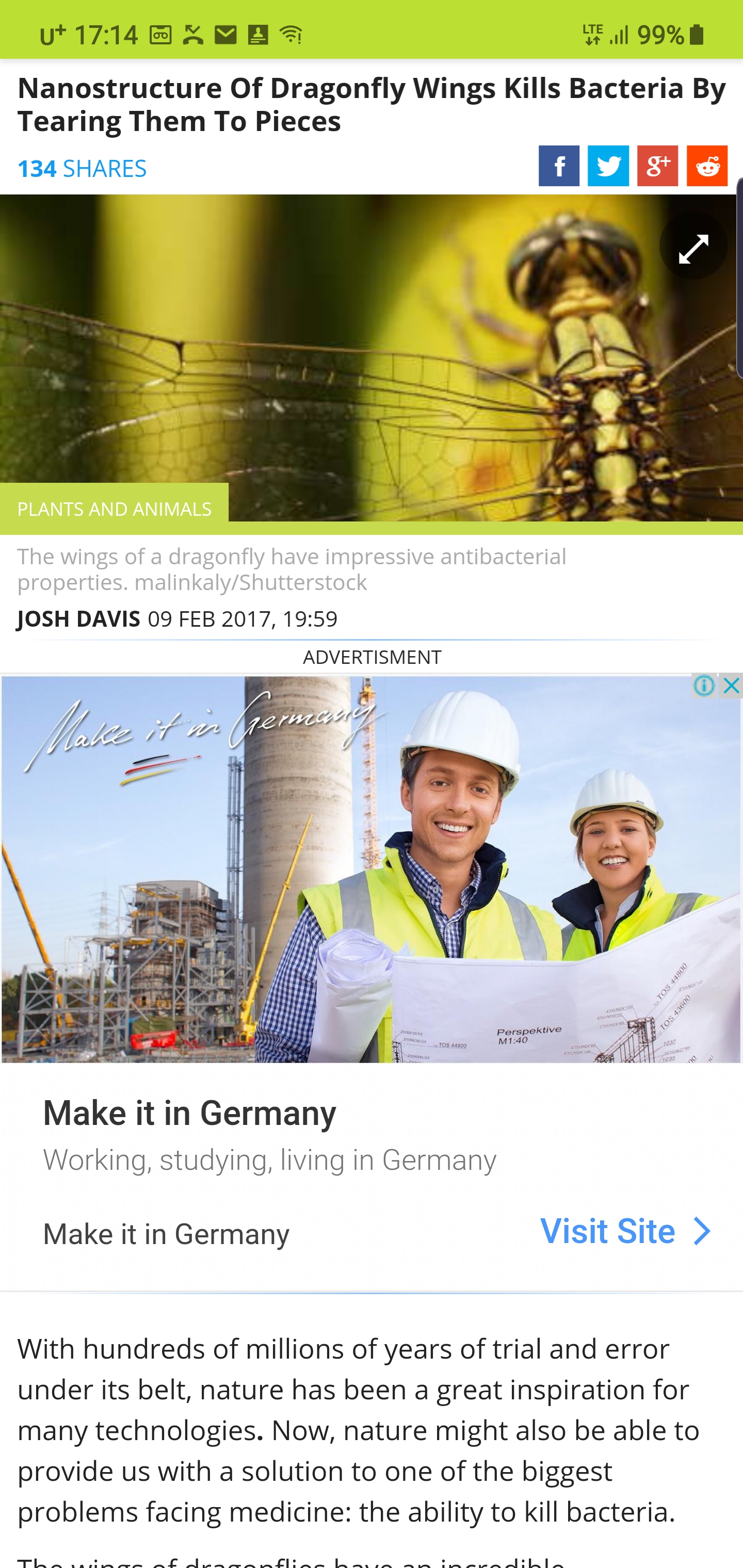Share article on Facebook

[558, 166]
